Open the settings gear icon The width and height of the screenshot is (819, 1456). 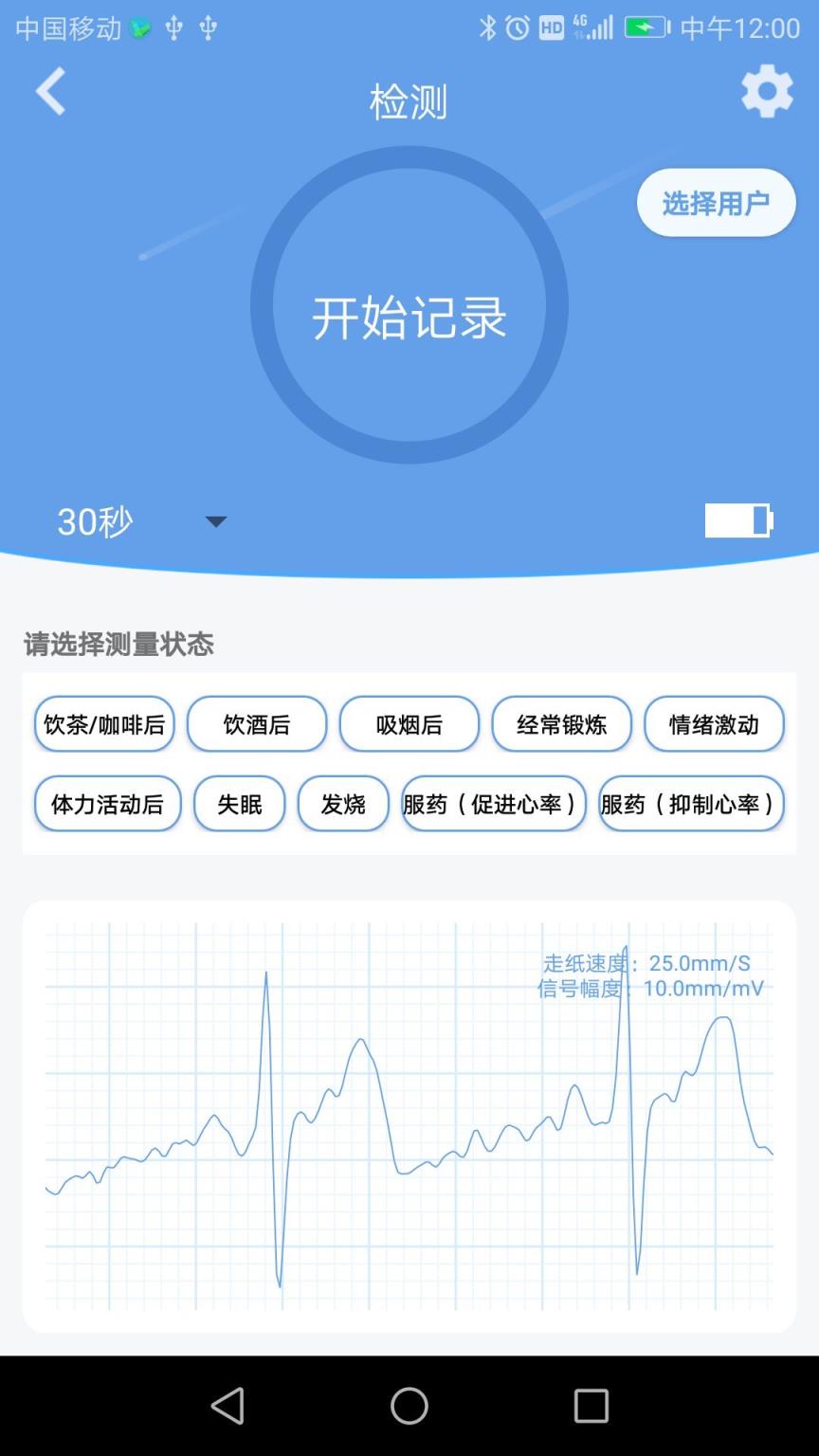point(767,91)
